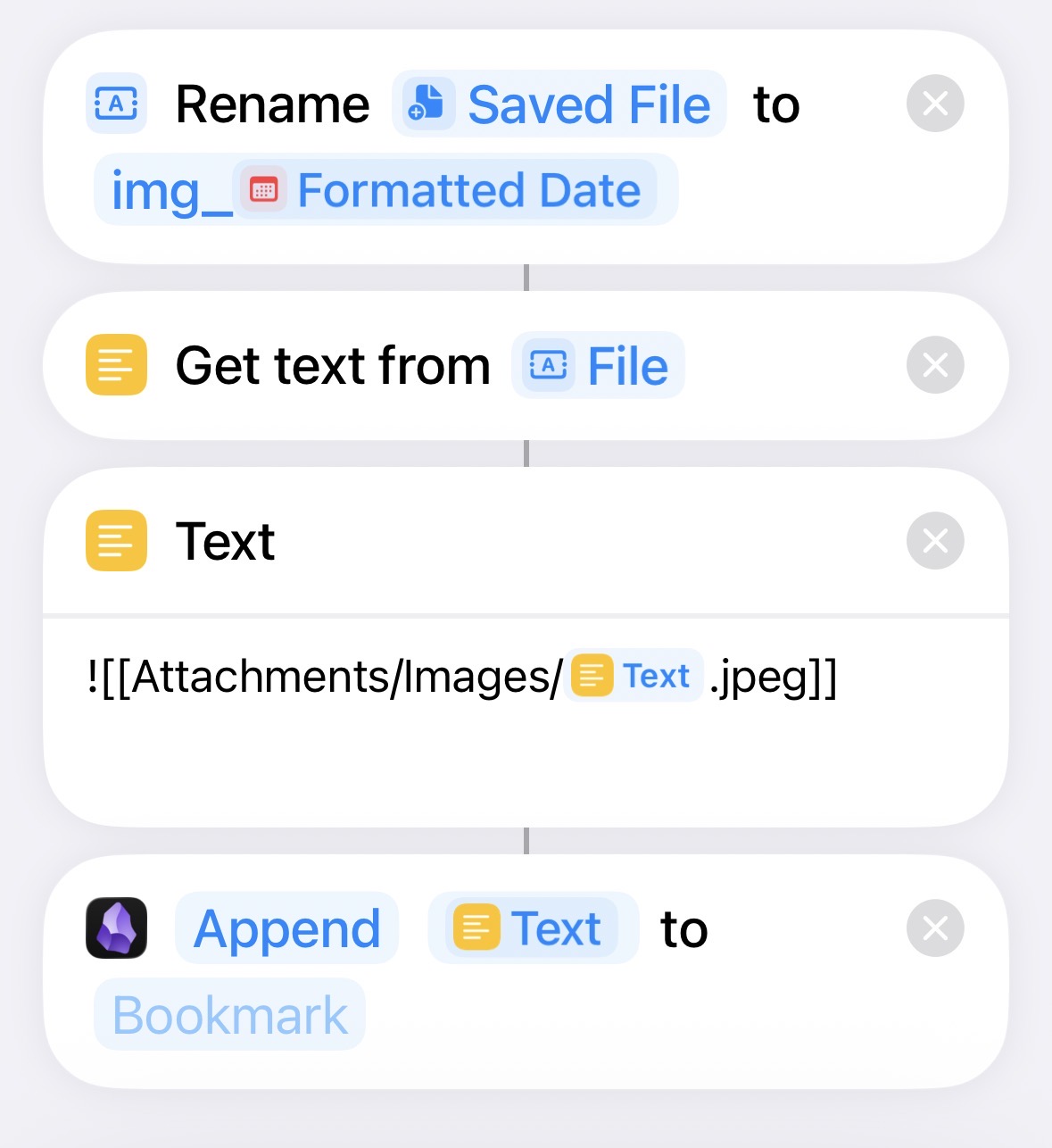The height and width of the screenshot is (1148, 1052).
Task: Select the File variable in Get text
Action: [x=598, y=366]
